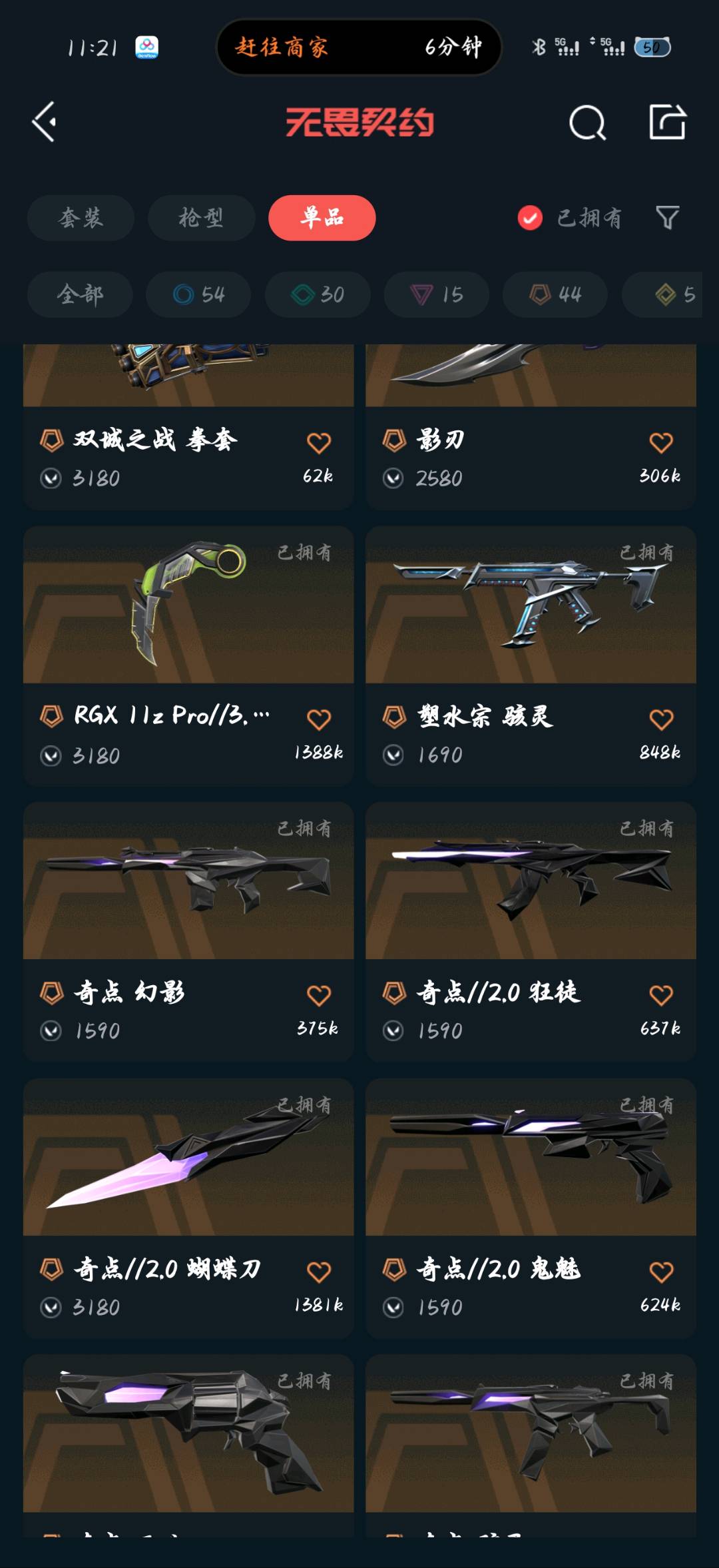
Task: Filter by the green tier chip 30
Action: [318, 294]
